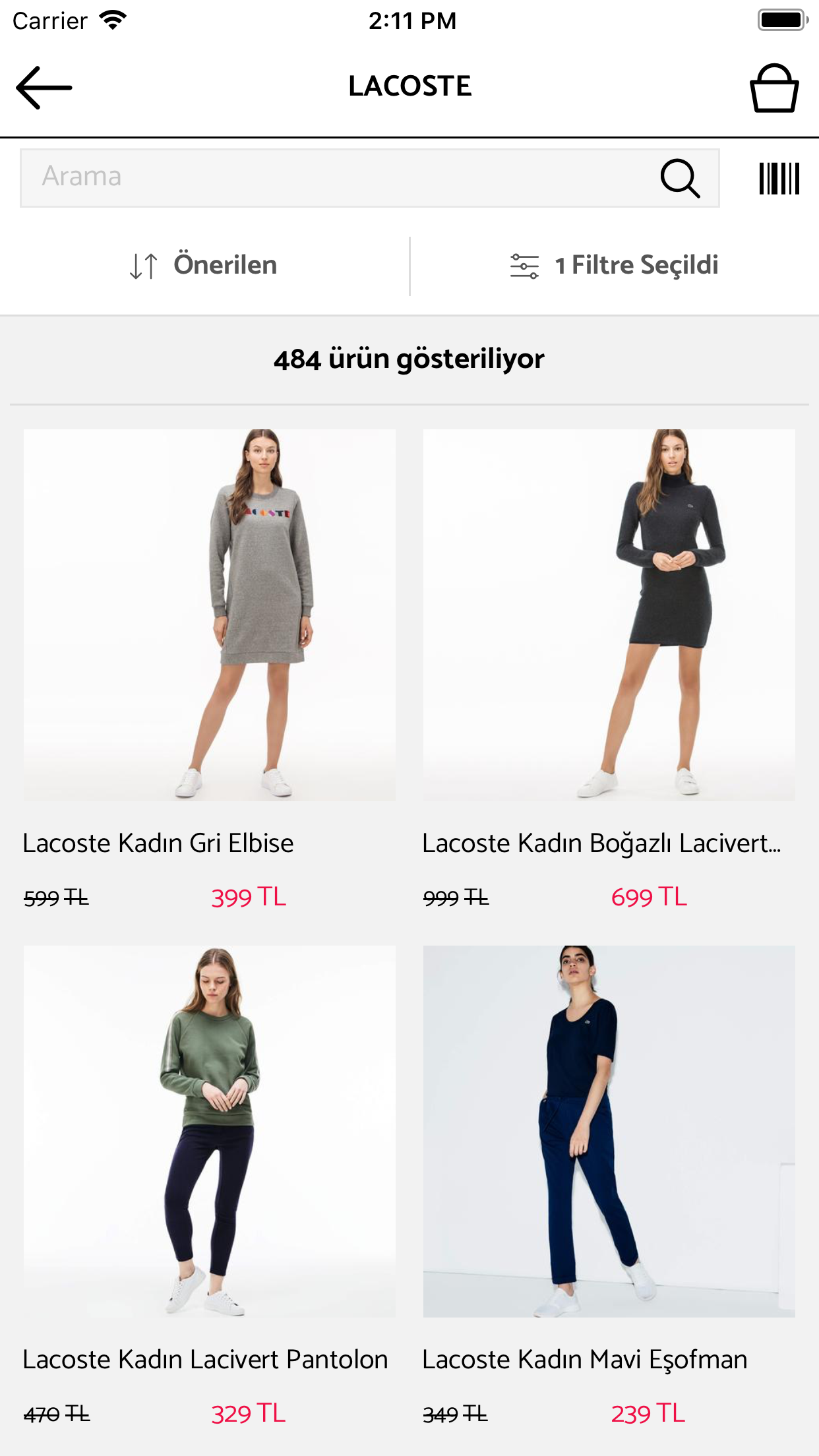Screen dimensions: 819x1456
Task: Tap the magnifier search icon
Action: tap(680, 178)
